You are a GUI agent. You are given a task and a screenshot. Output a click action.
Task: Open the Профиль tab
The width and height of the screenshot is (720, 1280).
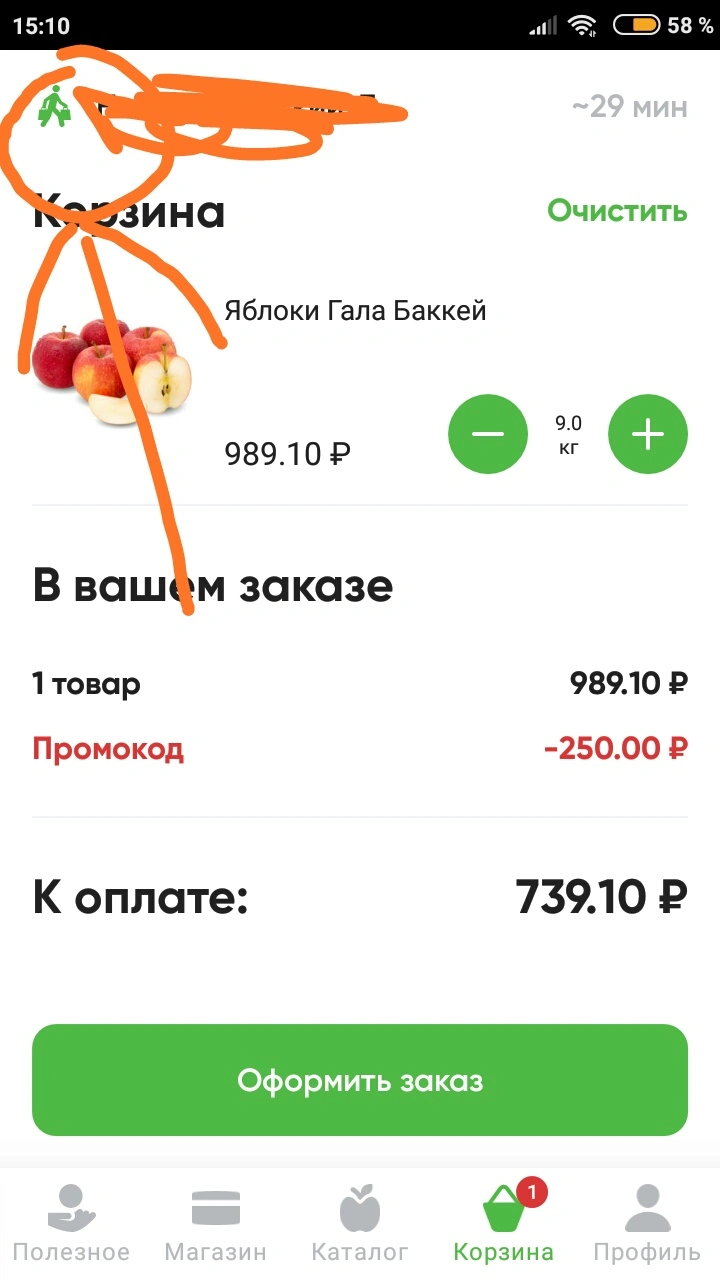point(647,1224)
